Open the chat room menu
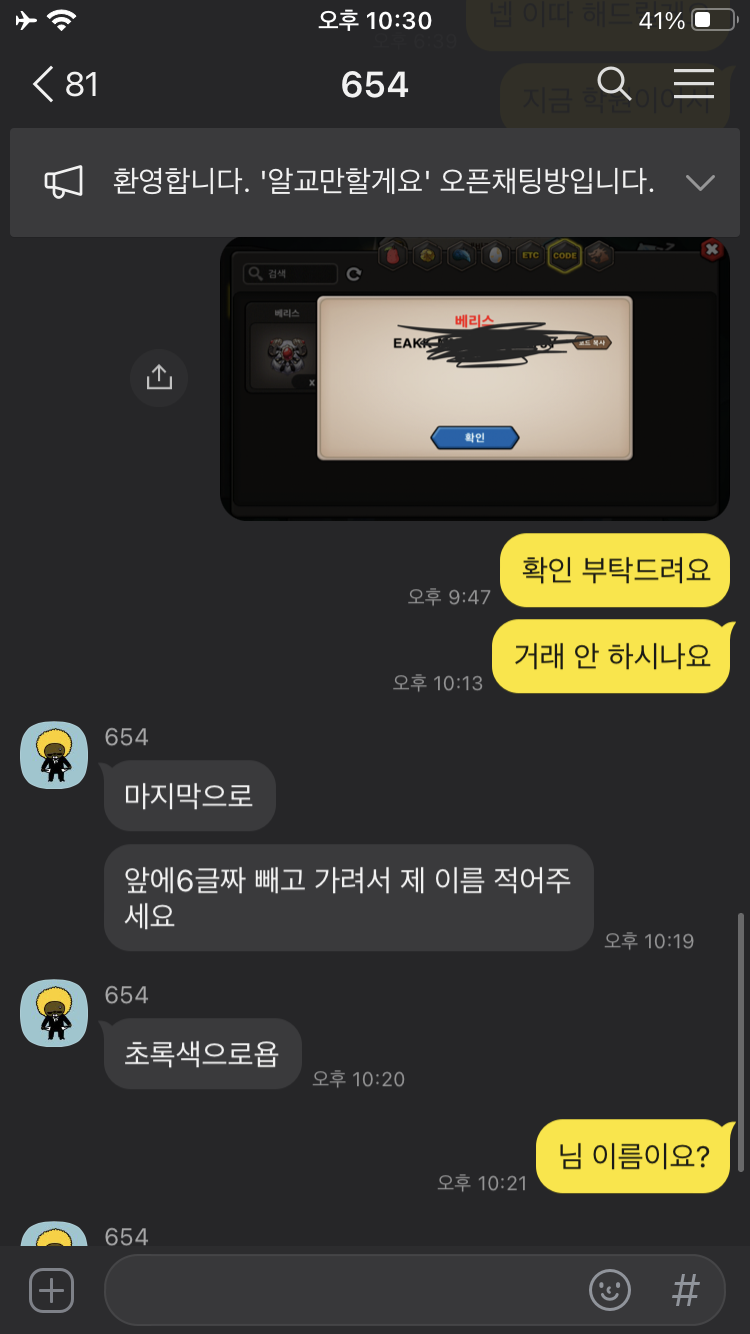 tap(693, 85)
